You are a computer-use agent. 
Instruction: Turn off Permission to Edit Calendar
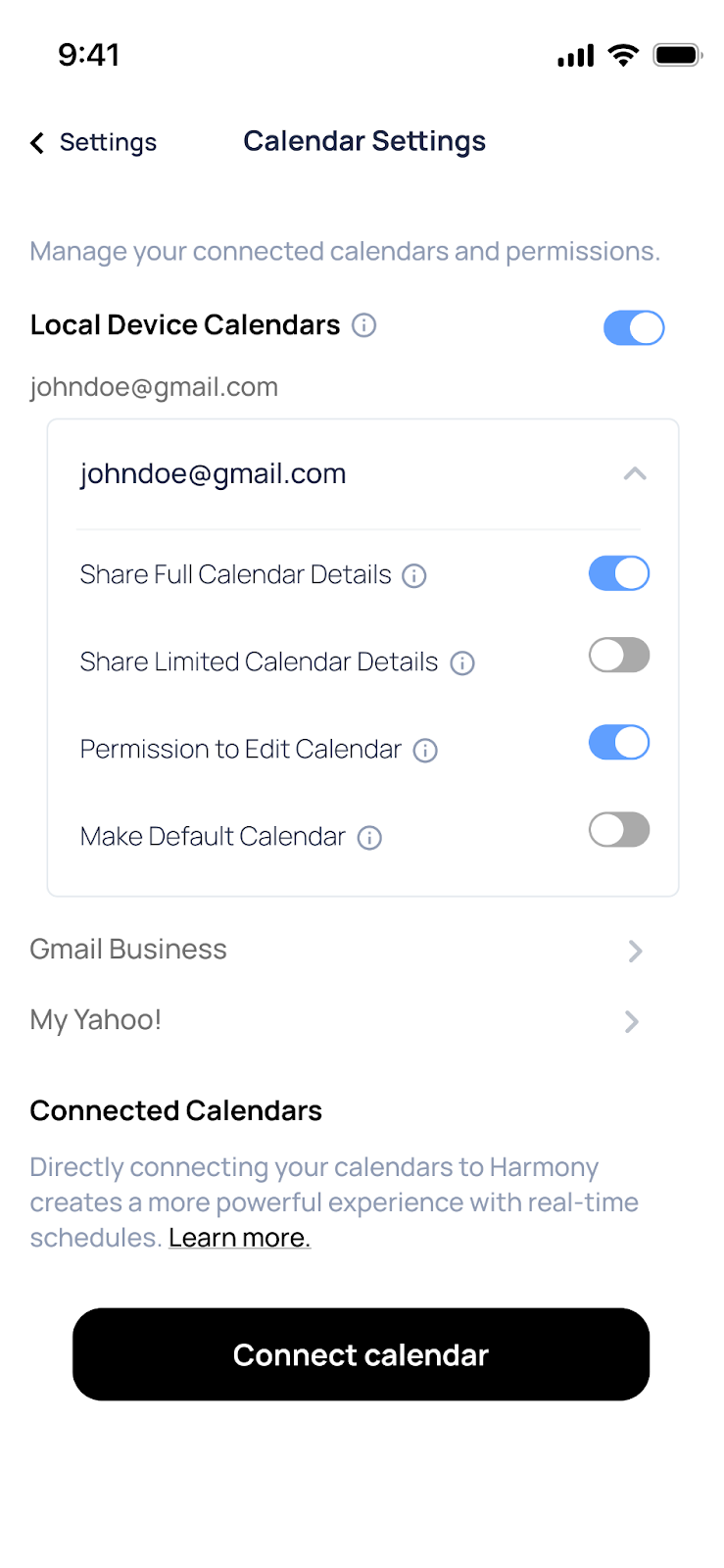point(619,743)
